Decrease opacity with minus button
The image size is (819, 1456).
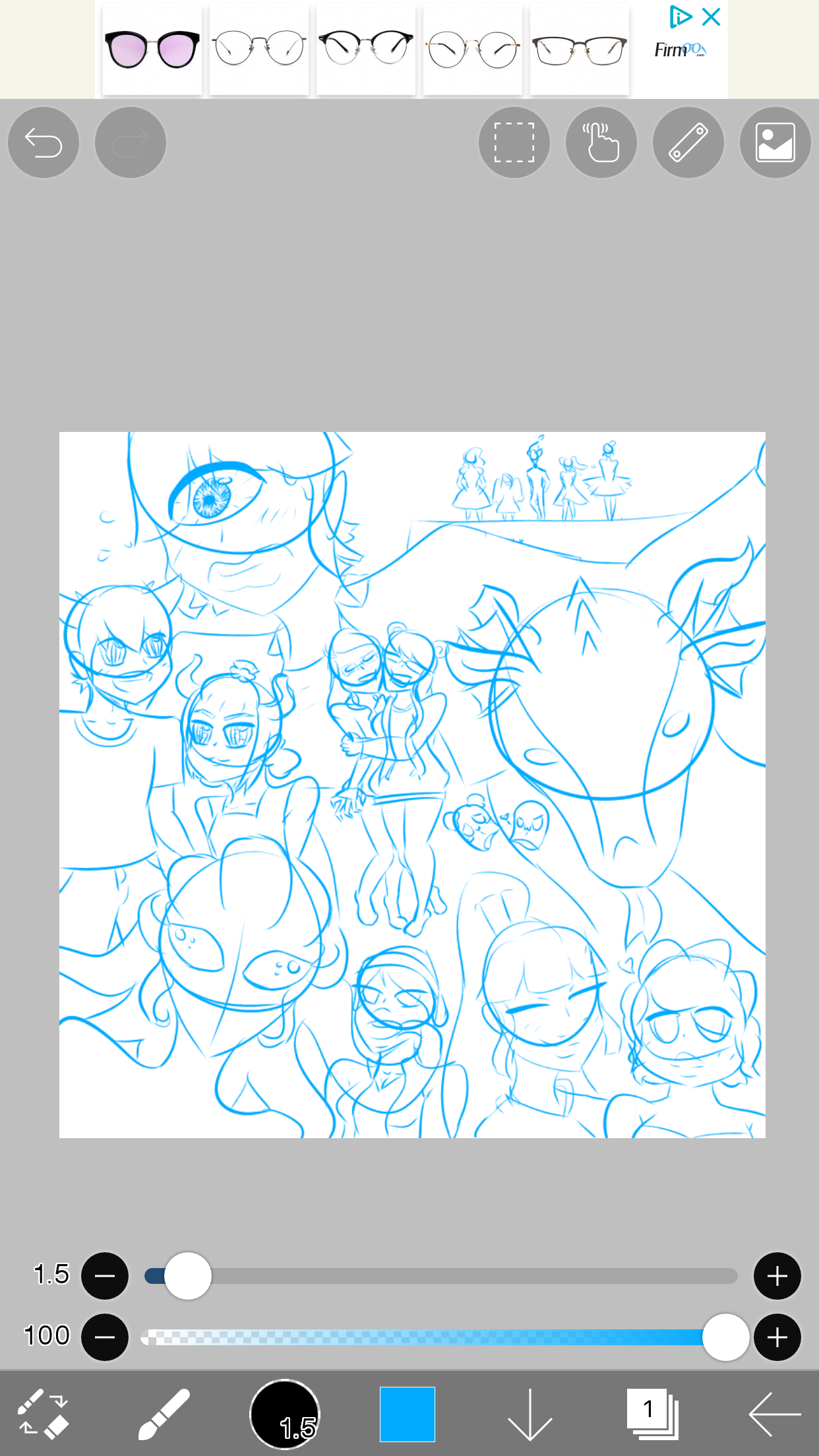(x=105, y=1337)
